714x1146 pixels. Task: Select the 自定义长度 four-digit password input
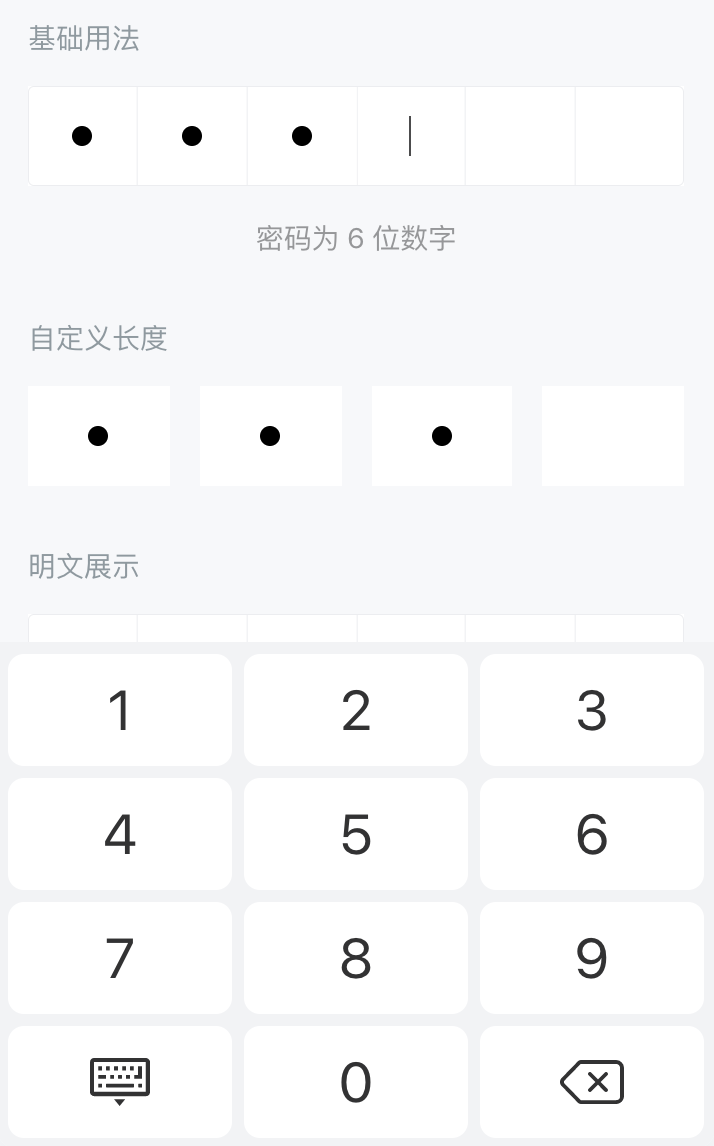coord(356,436)
